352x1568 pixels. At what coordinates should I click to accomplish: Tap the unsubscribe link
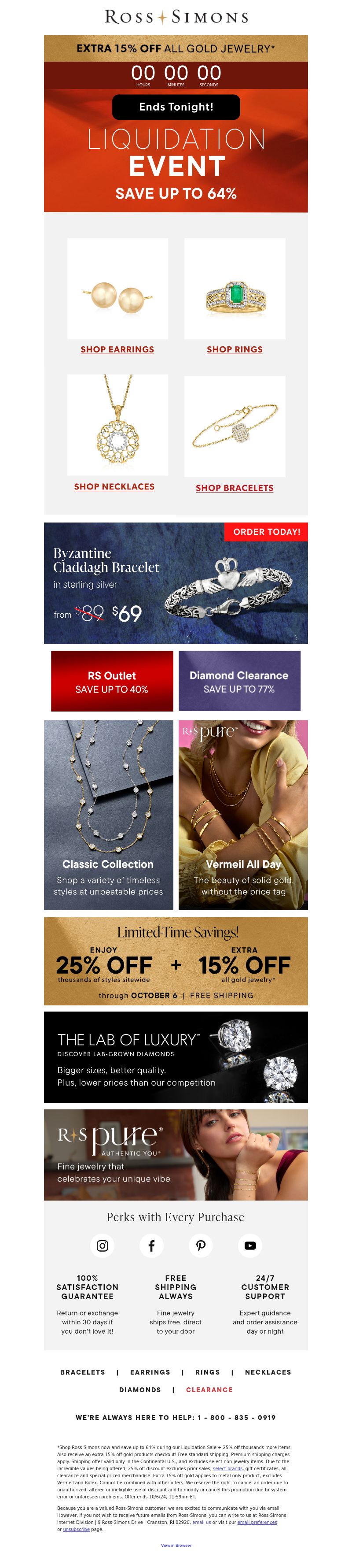(x=76, y=1529)
